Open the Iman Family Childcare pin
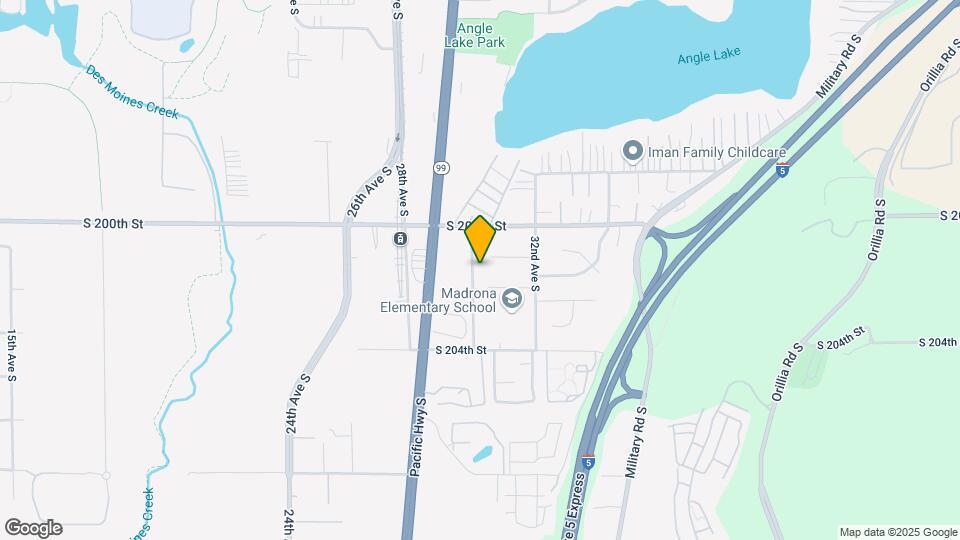The width and height of the screenshot is (960, 540). (632, 152)
